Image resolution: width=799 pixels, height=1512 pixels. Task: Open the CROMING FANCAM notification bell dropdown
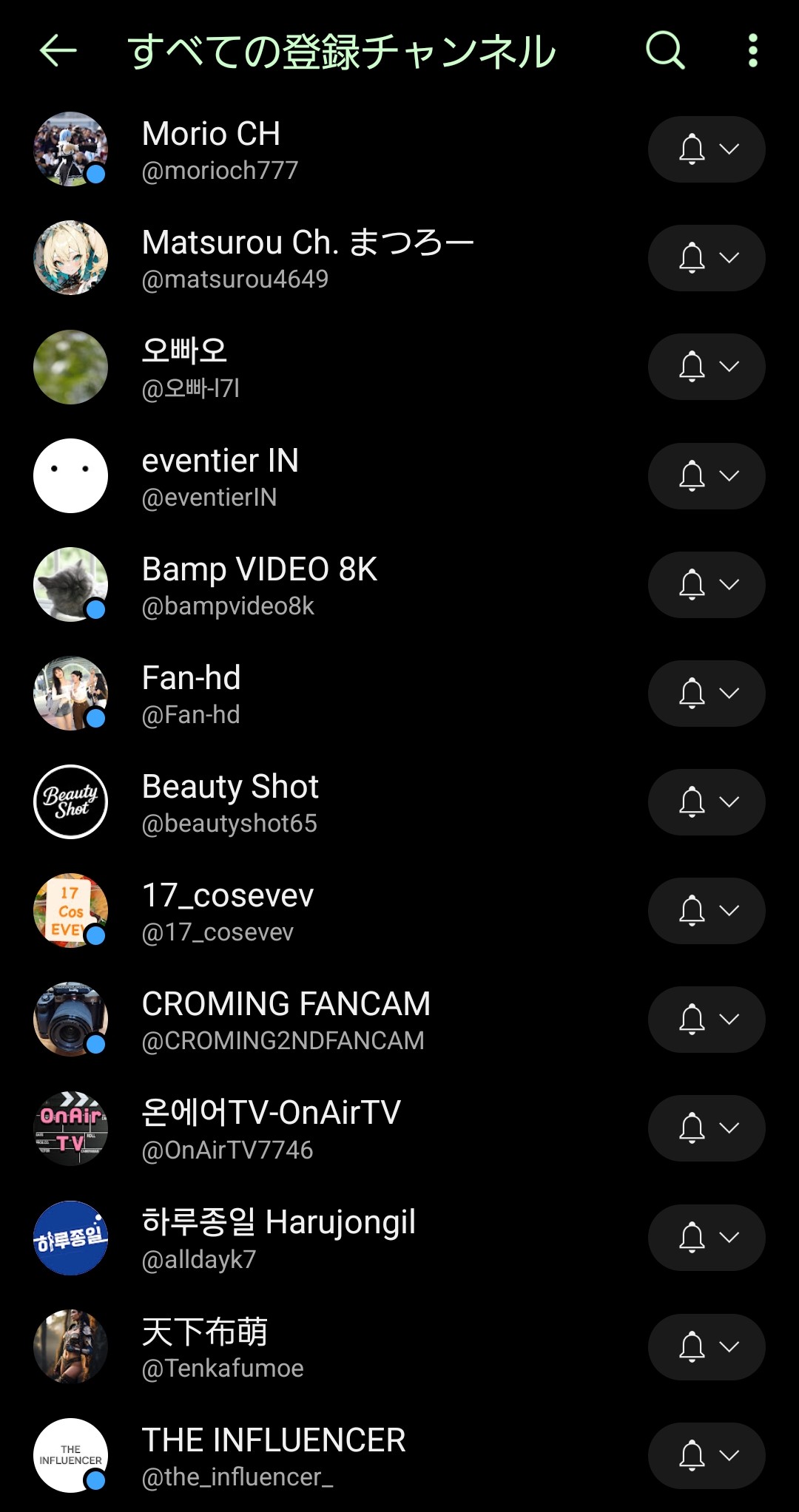[x=706, y=1019]
